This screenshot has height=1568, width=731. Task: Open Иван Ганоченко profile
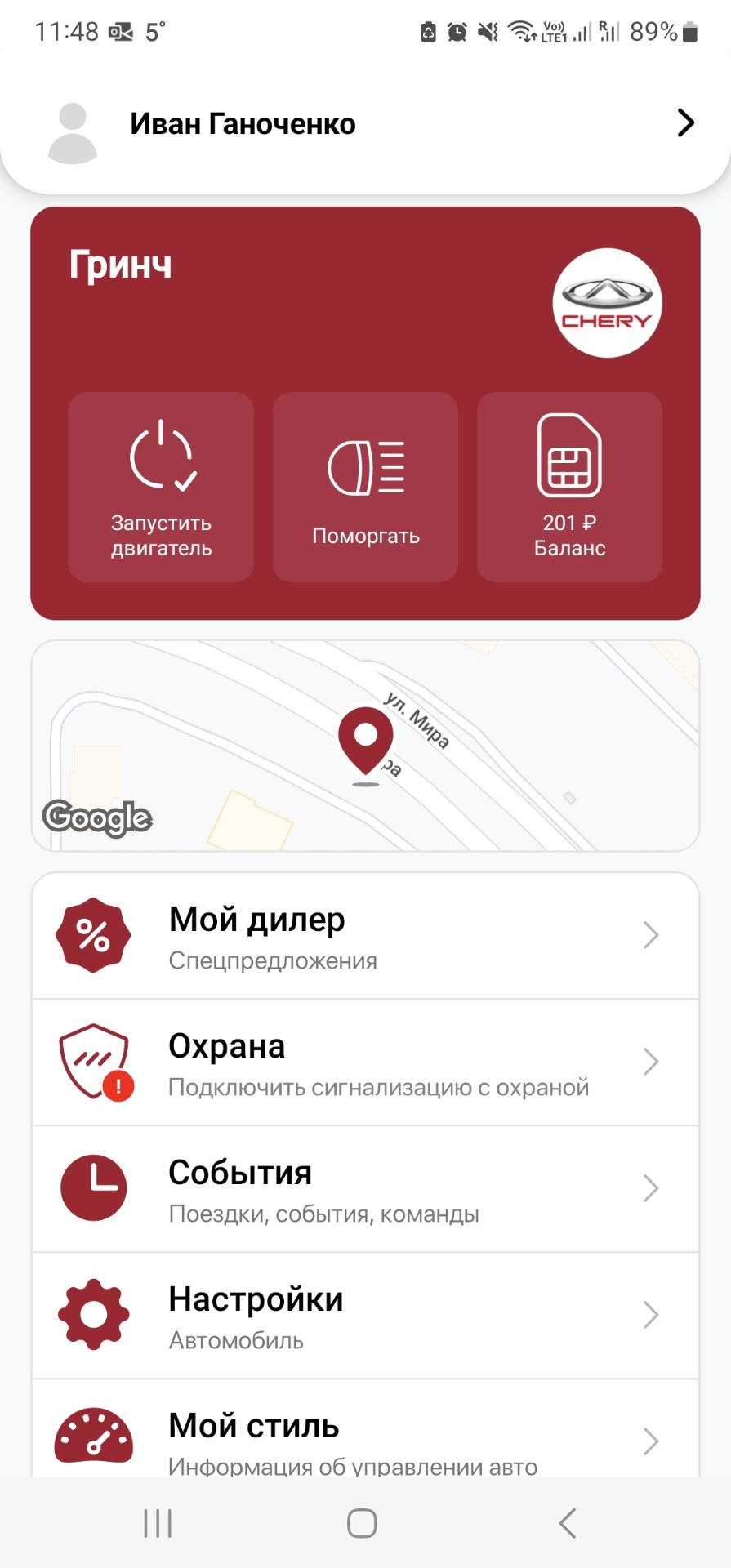(365, 124)
